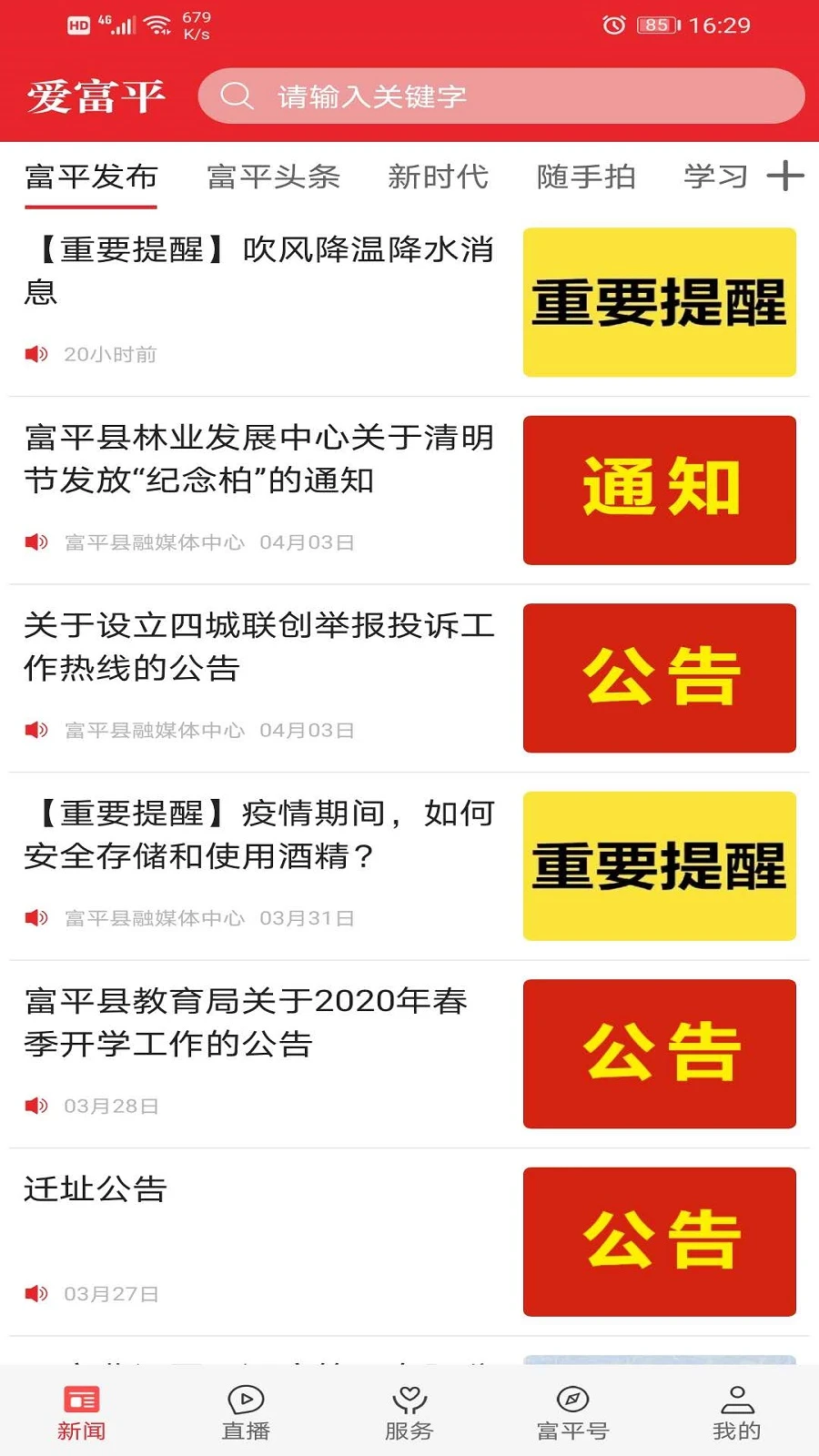Select the 新闻 news icon in bottom bar
Screen dimensions: 819x1456
(81, 1399)
